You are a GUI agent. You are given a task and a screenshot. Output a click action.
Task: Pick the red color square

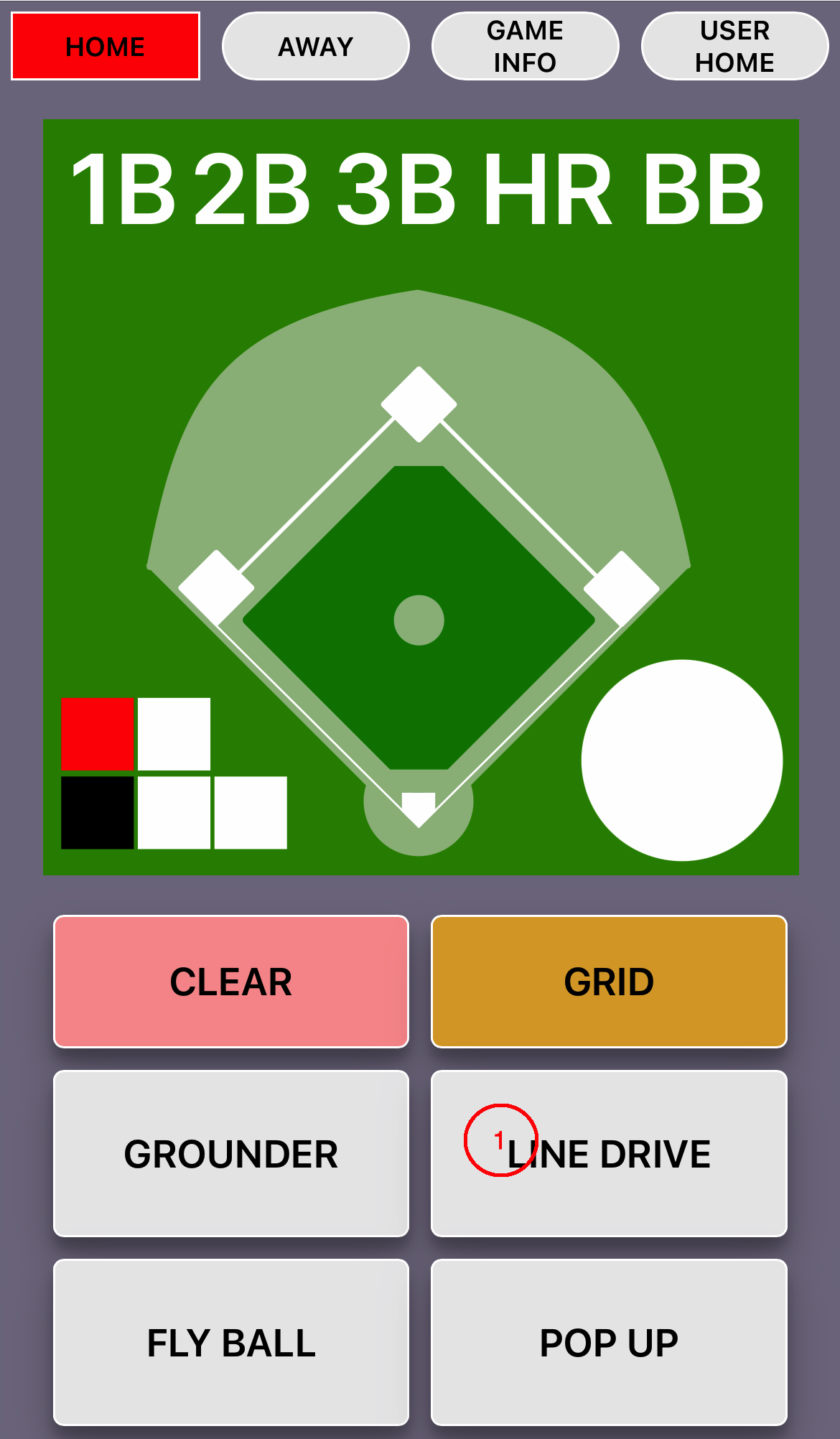[x=98, y=734]
